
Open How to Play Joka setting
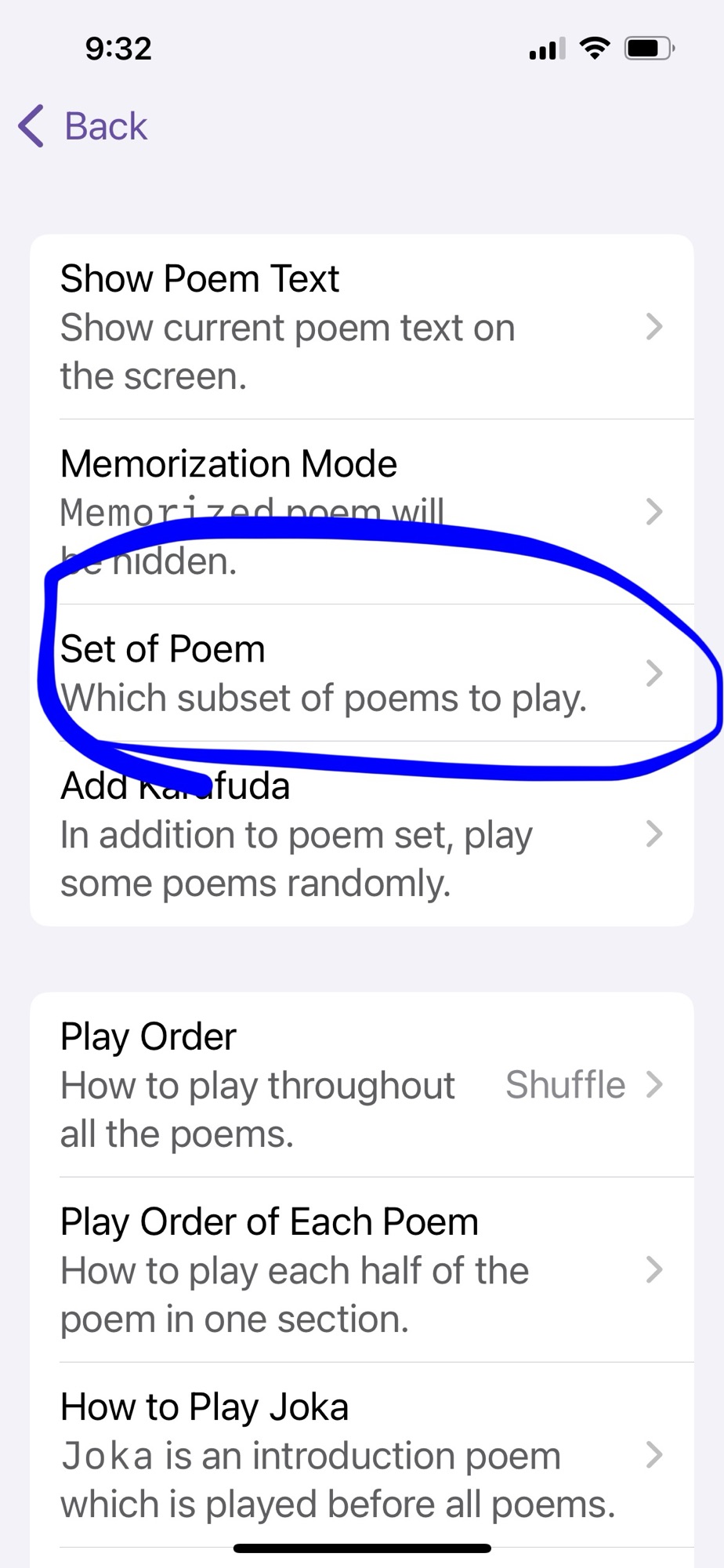point(361,1454)
